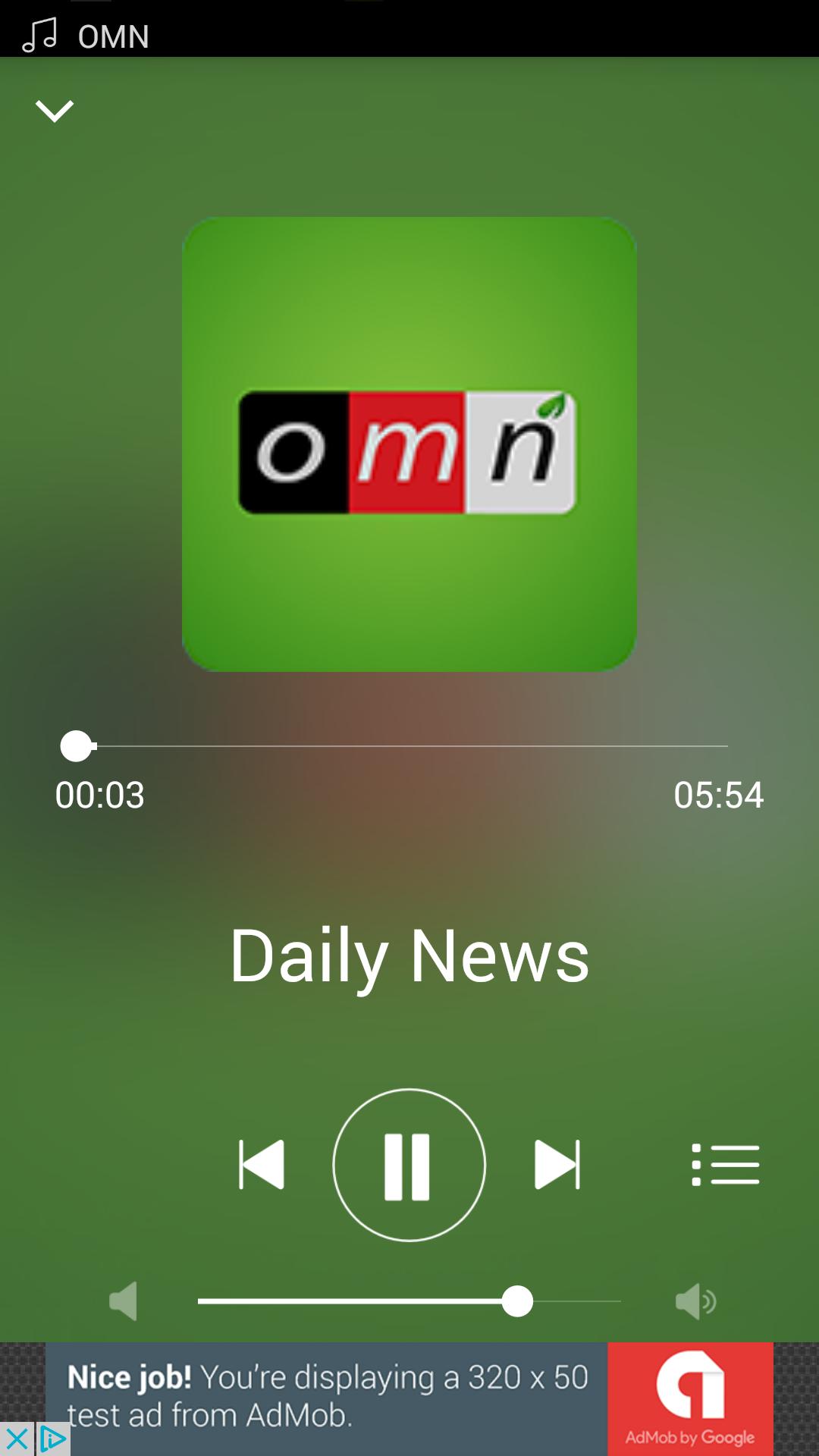Close the ad with the X icon
819x1456 pixels.
[x=17, y=1439]
